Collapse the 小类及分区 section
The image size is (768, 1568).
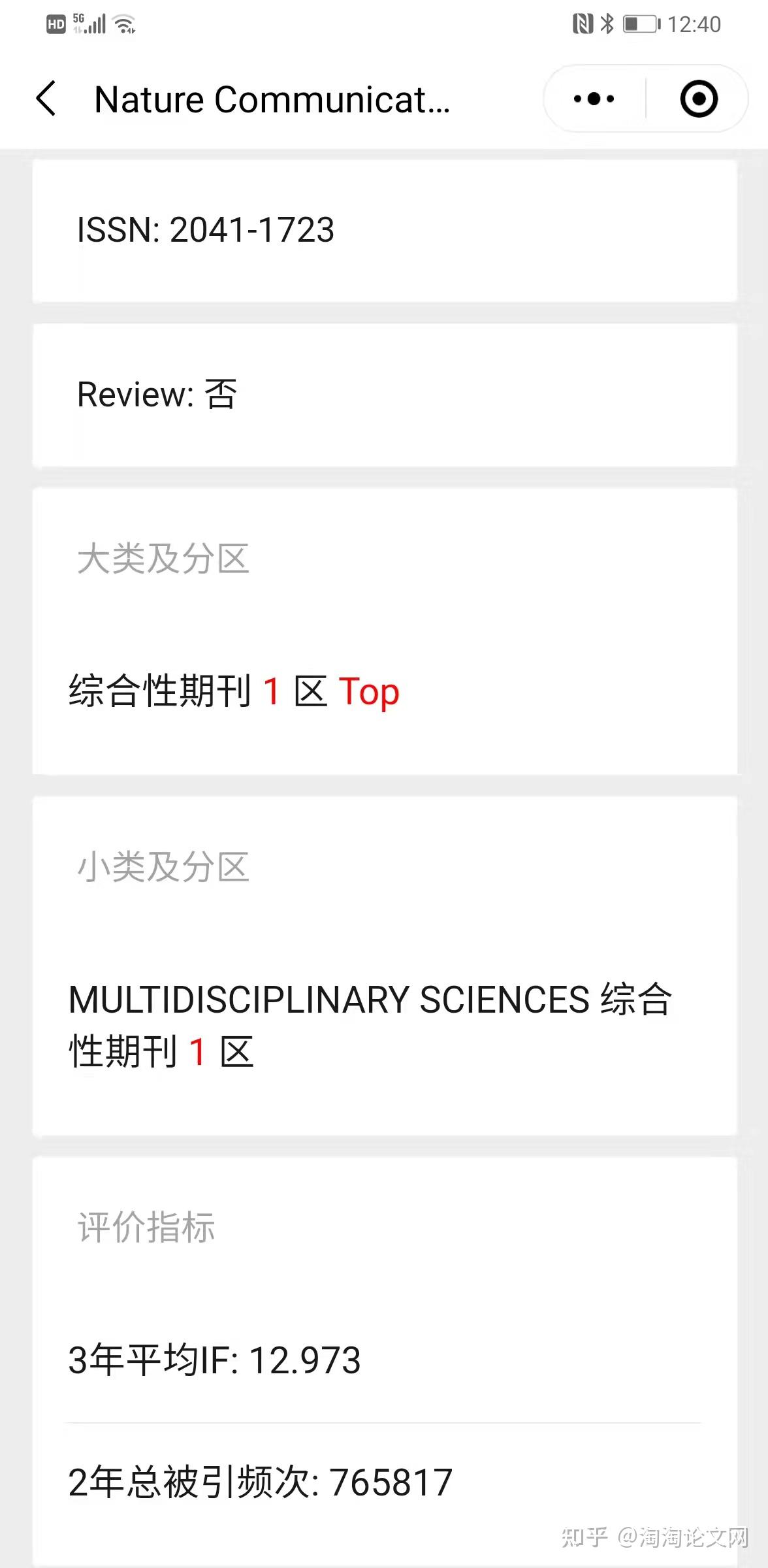pyautogui.click(x=163, y=867)
